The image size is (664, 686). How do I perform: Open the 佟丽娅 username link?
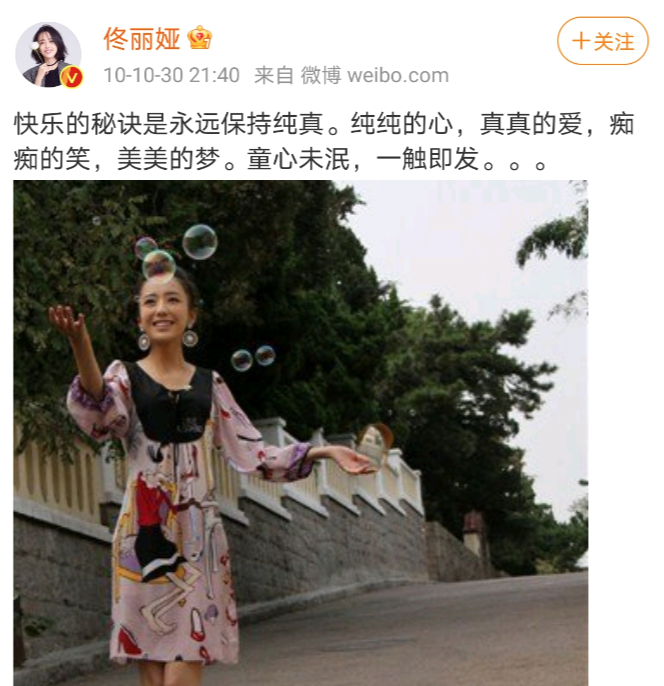(141, 39)
